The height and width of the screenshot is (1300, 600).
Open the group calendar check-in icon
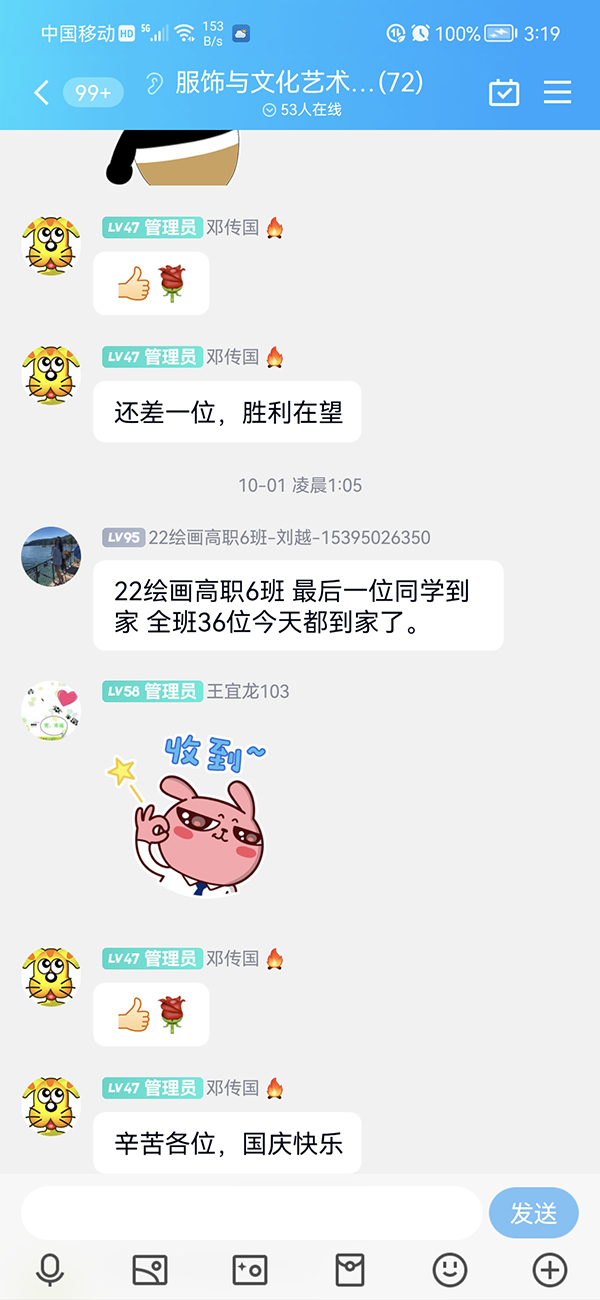pyautogui.click(x=504, y=93)
